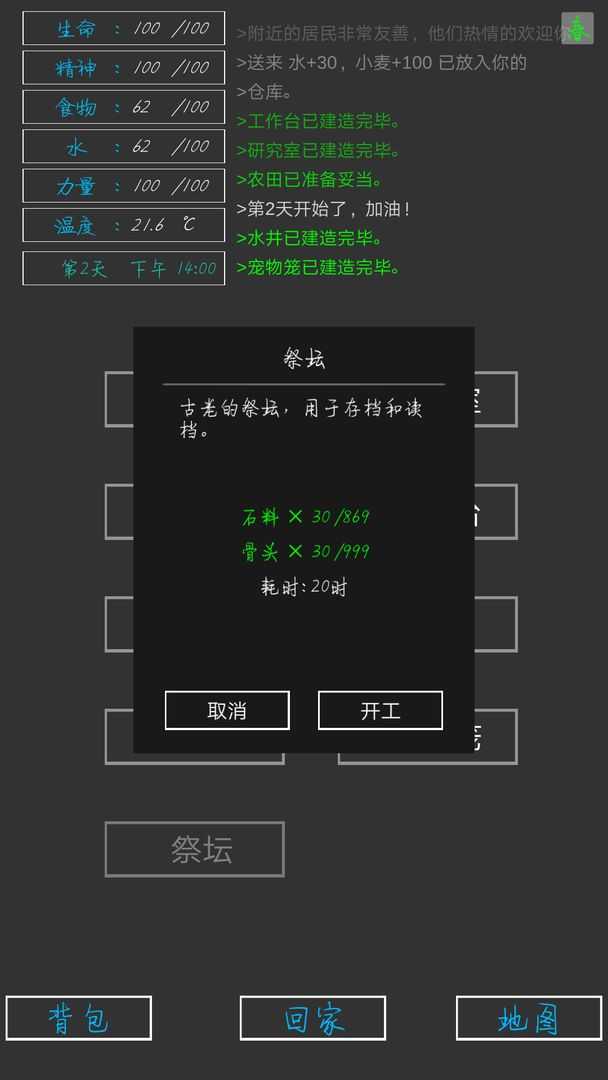Tap 取消 to cancel building the altar
Viewport: 608px width, 1080px height.
pyautogui.click(x=227, y=710)
